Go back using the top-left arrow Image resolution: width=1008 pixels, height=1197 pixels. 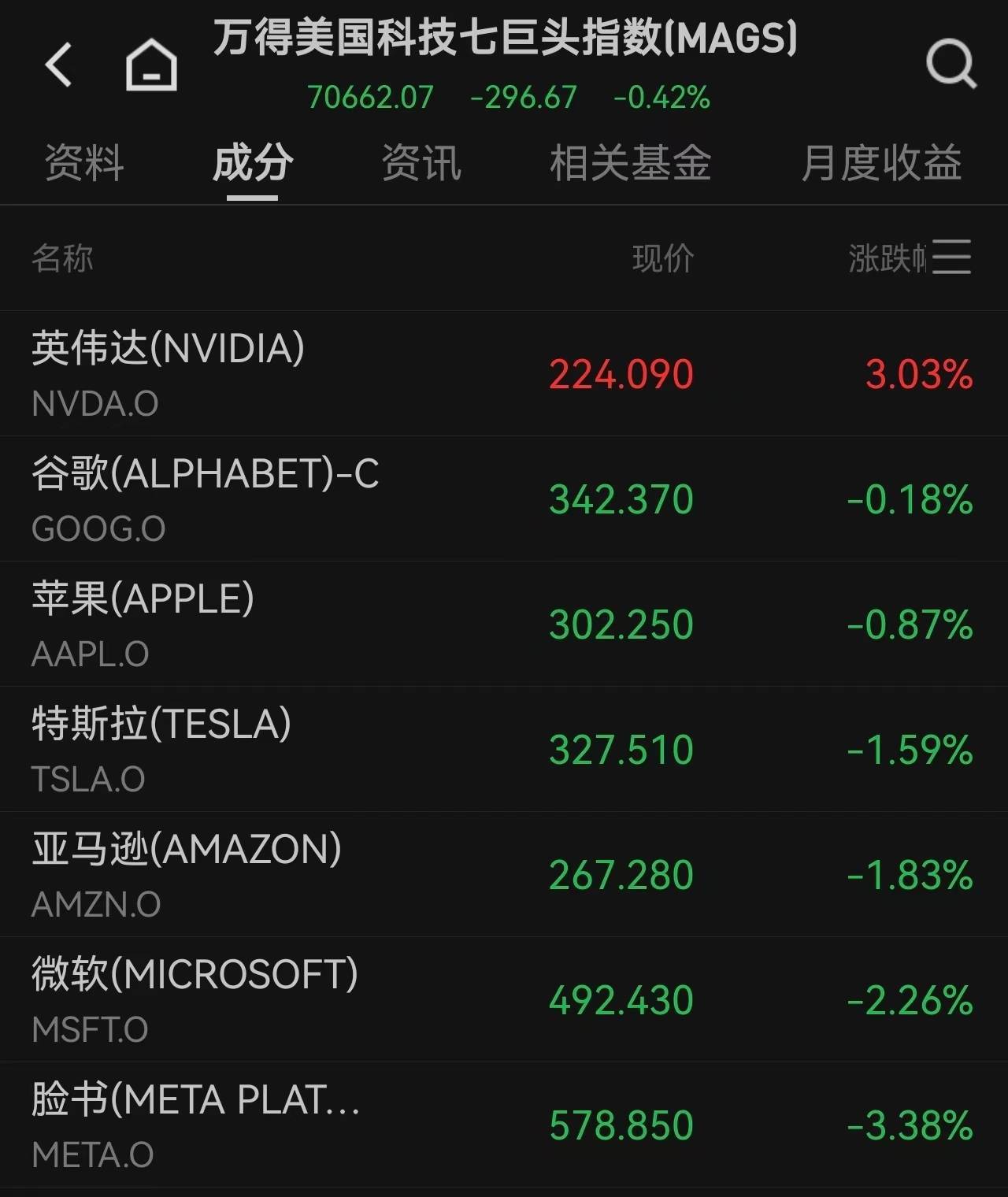coord(58,65)
